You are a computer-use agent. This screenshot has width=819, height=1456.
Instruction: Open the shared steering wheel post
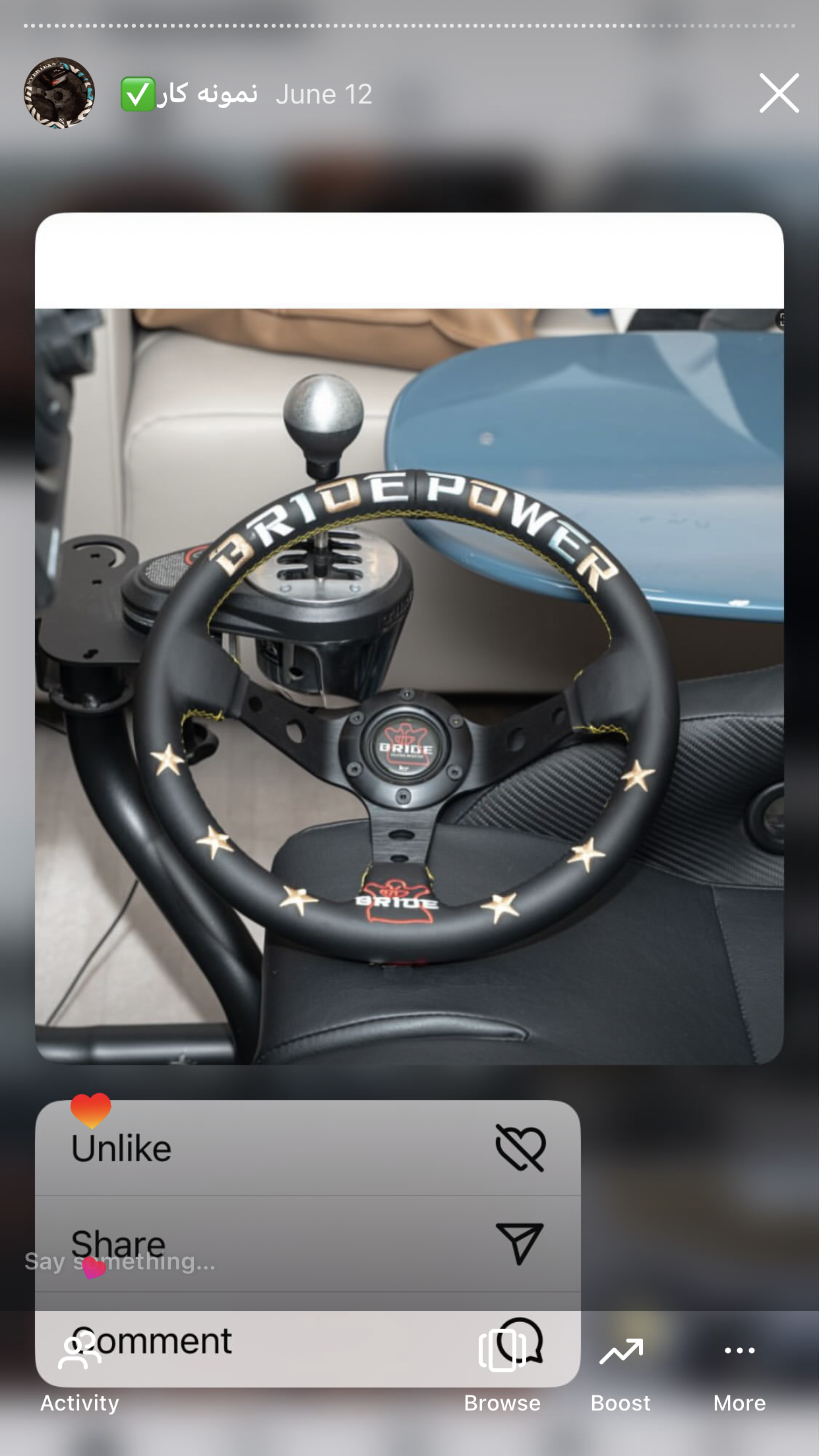(x=409, y=638)
